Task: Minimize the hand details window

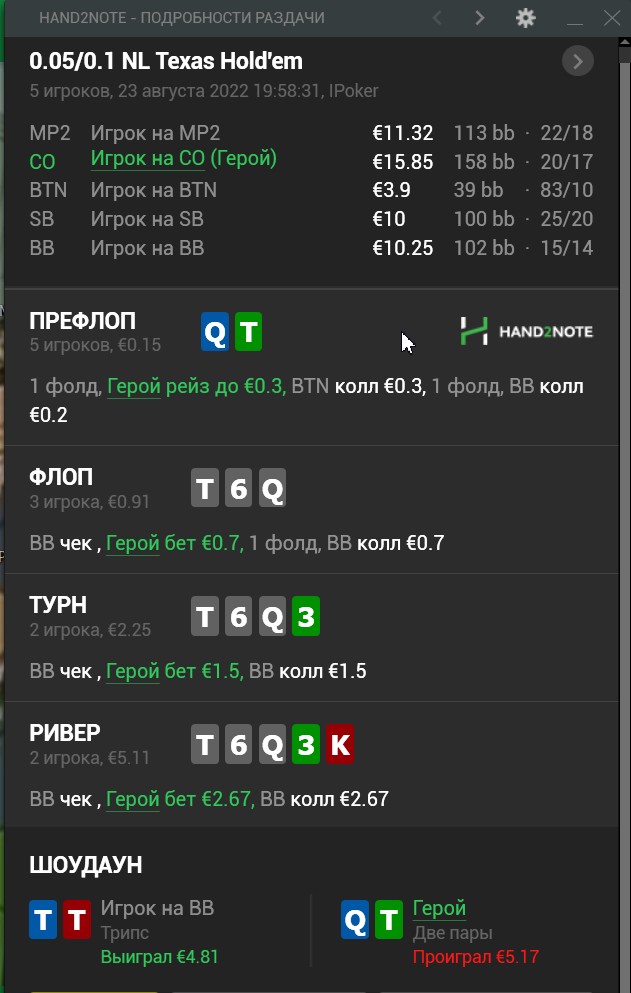Action: (x=574, y=19)
